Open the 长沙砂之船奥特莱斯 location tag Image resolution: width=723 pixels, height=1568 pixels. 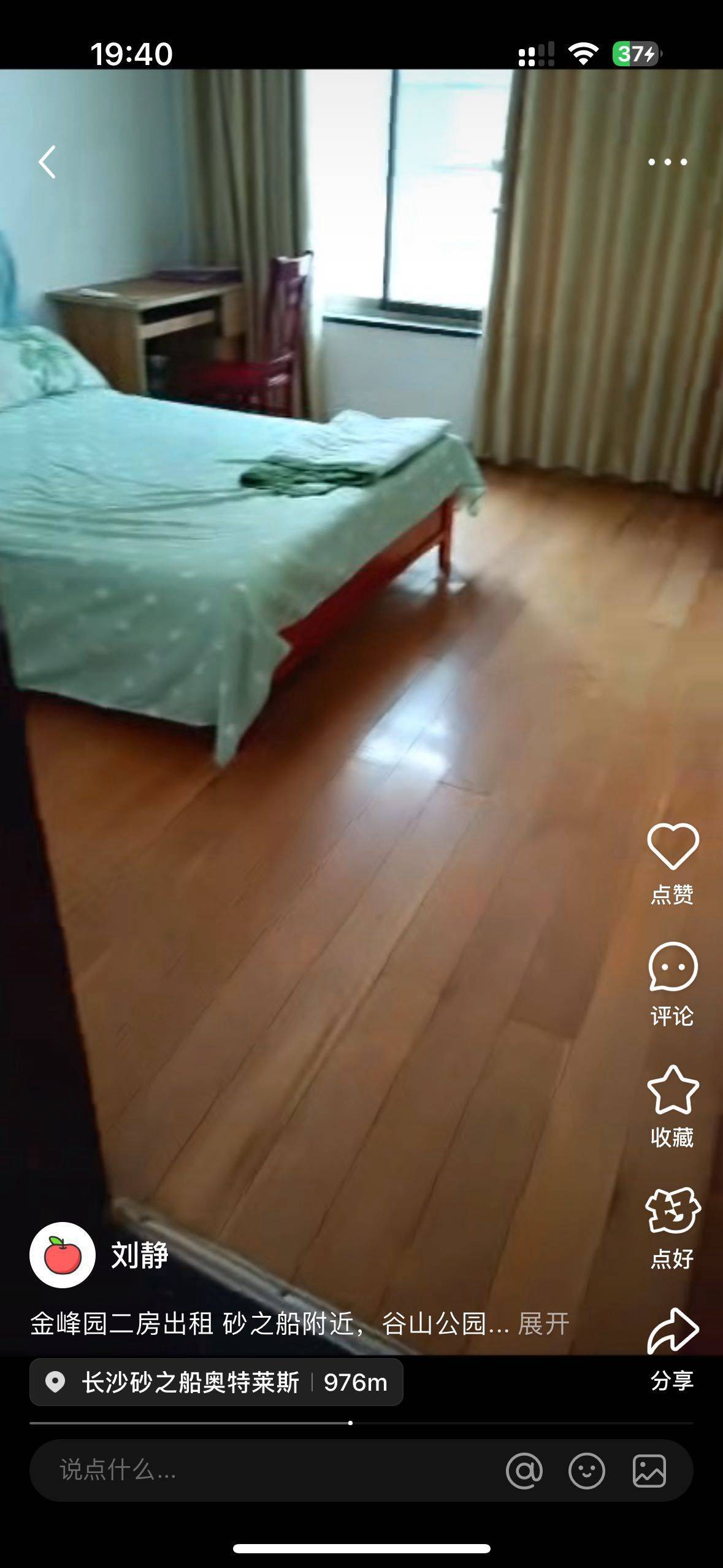click(216, 1383)
